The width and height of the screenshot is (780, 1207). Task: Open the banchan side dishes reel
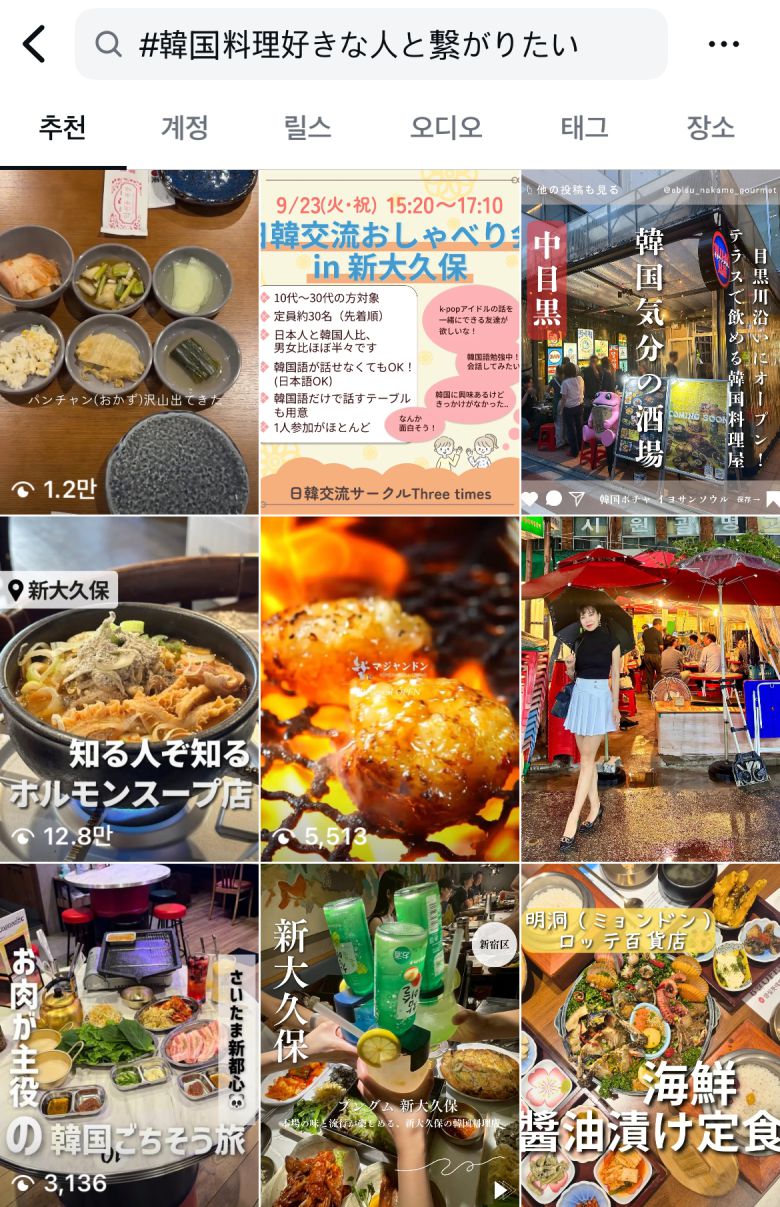(129, 340)
